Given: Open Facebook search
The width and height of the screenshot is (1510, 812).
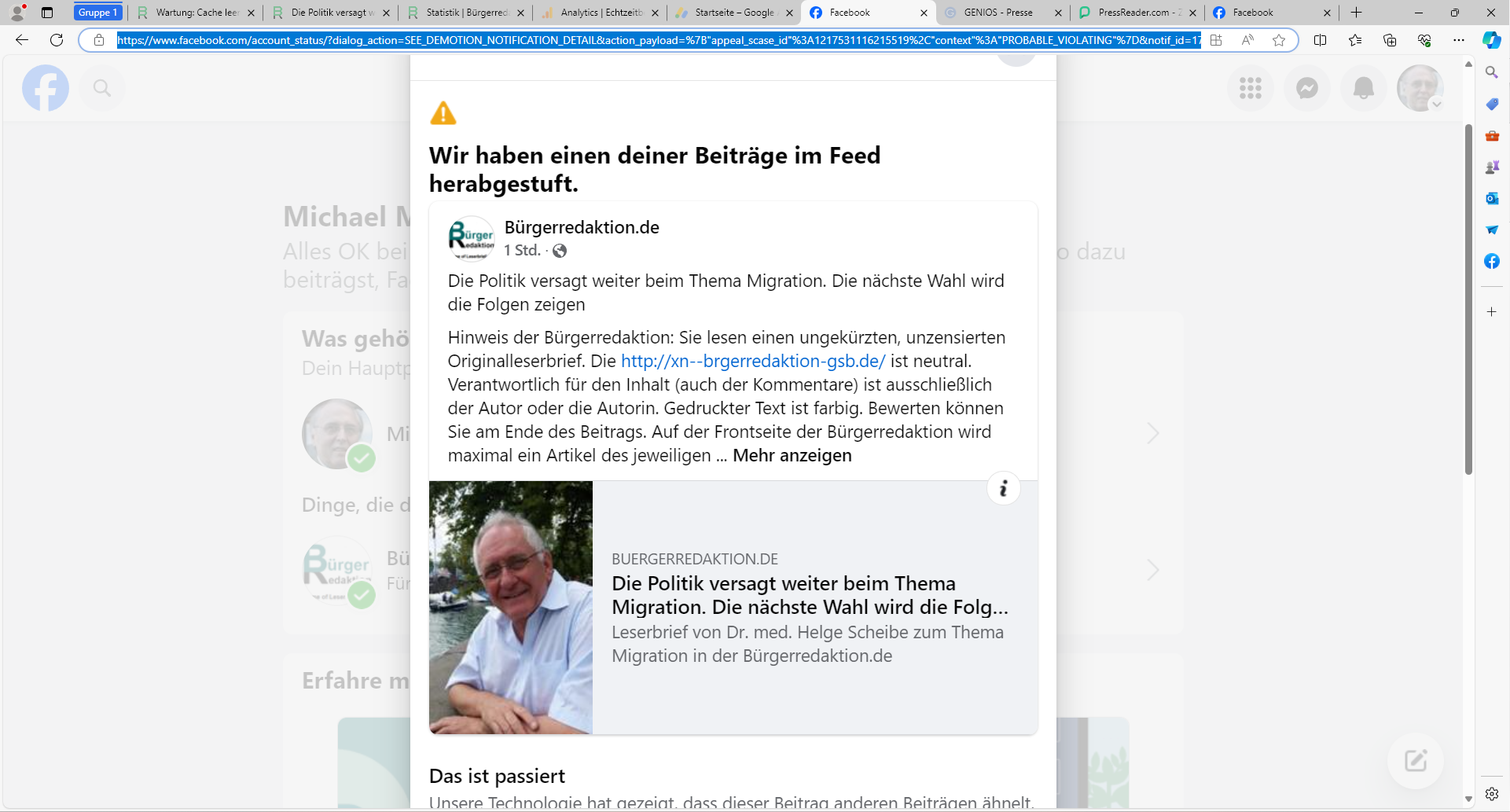Looking at the screenshot, I should click(102, 88).
